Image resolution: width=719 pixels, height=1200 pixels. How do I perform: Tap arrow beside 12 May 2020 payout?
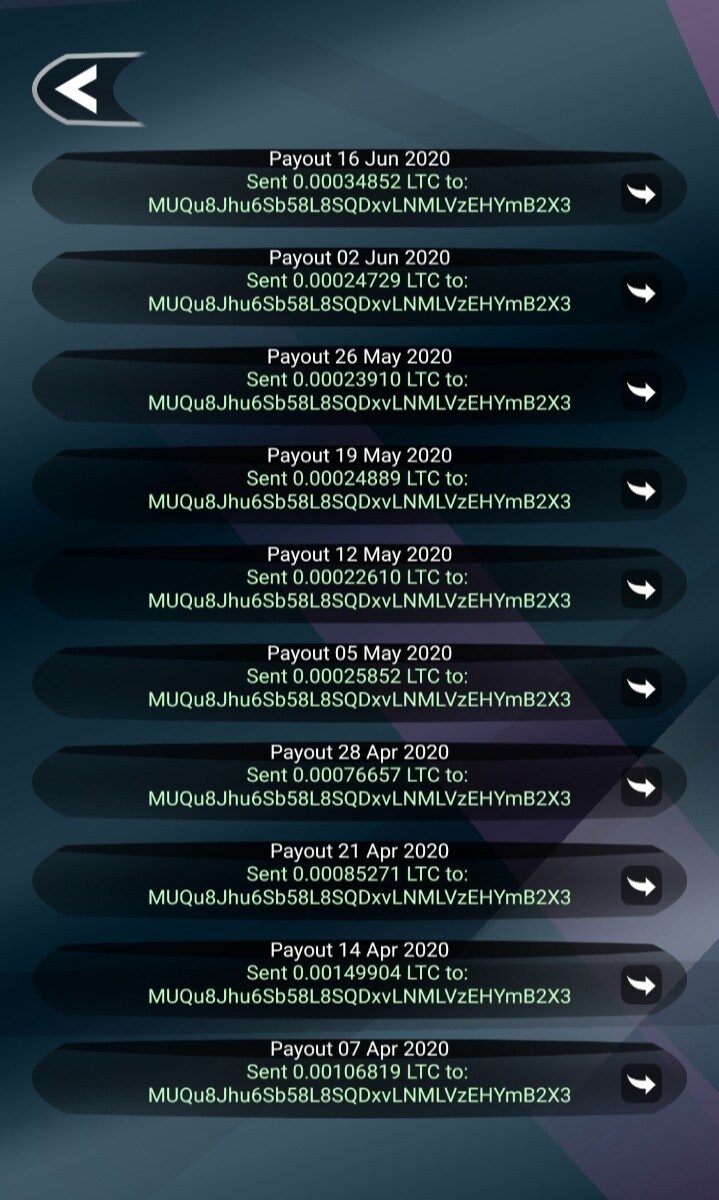[x=641, y=589]
